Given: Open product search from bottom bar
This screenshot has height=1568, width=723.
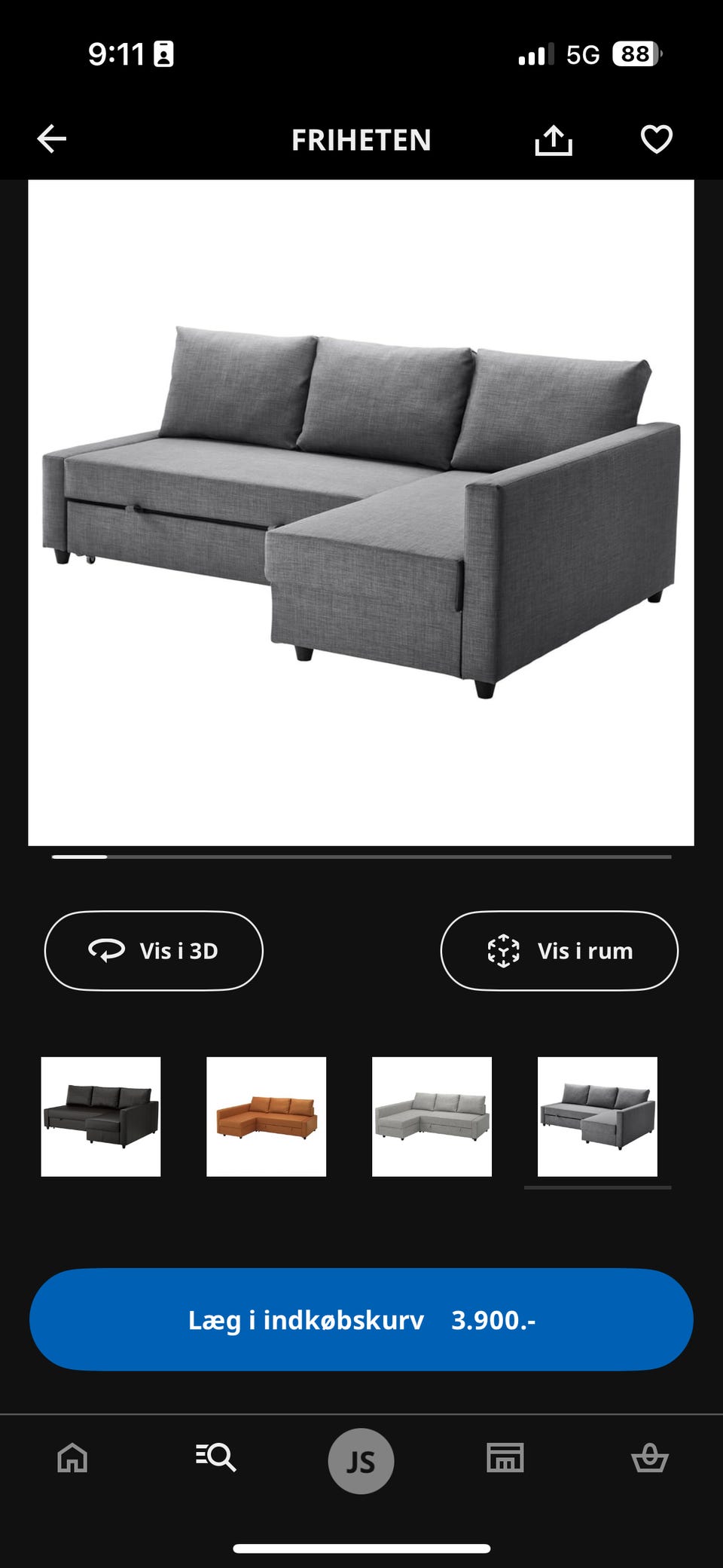Looking at the screenshot, I should coord(216,1459).
